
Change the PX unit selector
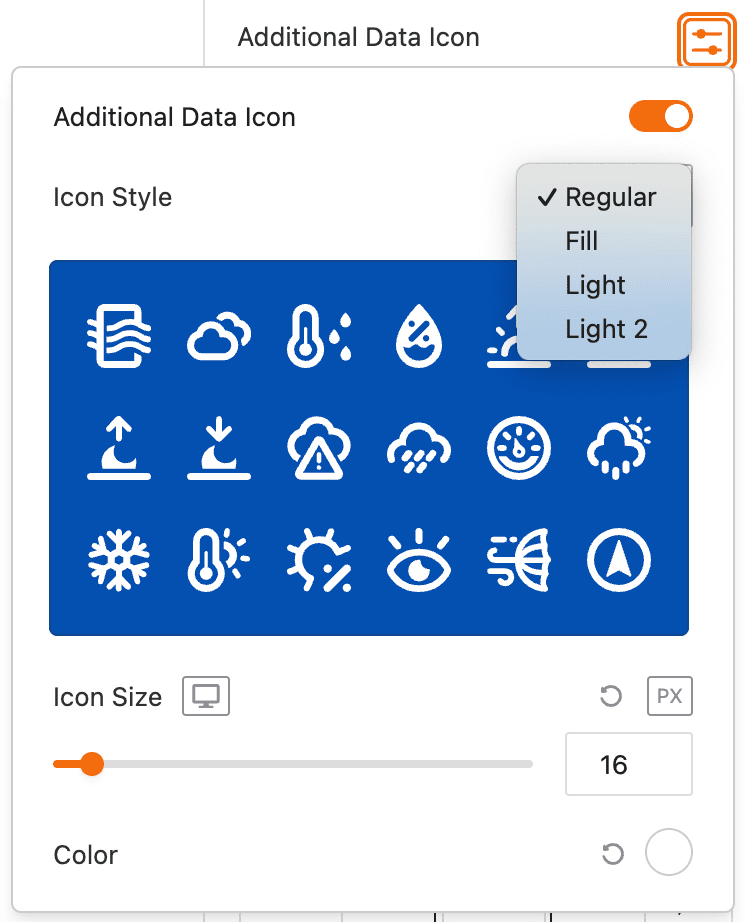click(669, 696)
